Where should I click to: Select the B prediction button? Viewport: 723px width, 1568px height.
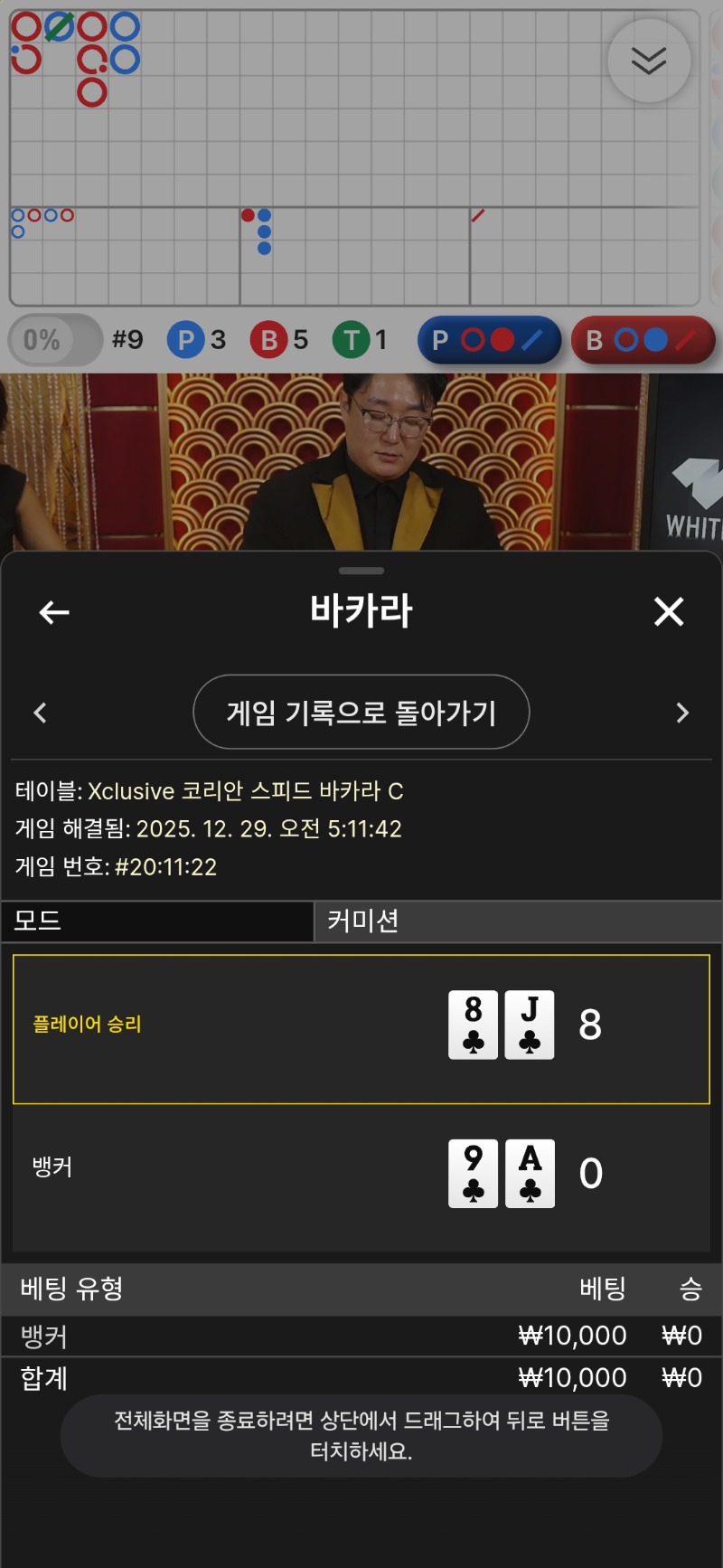[x=643, y=340]
